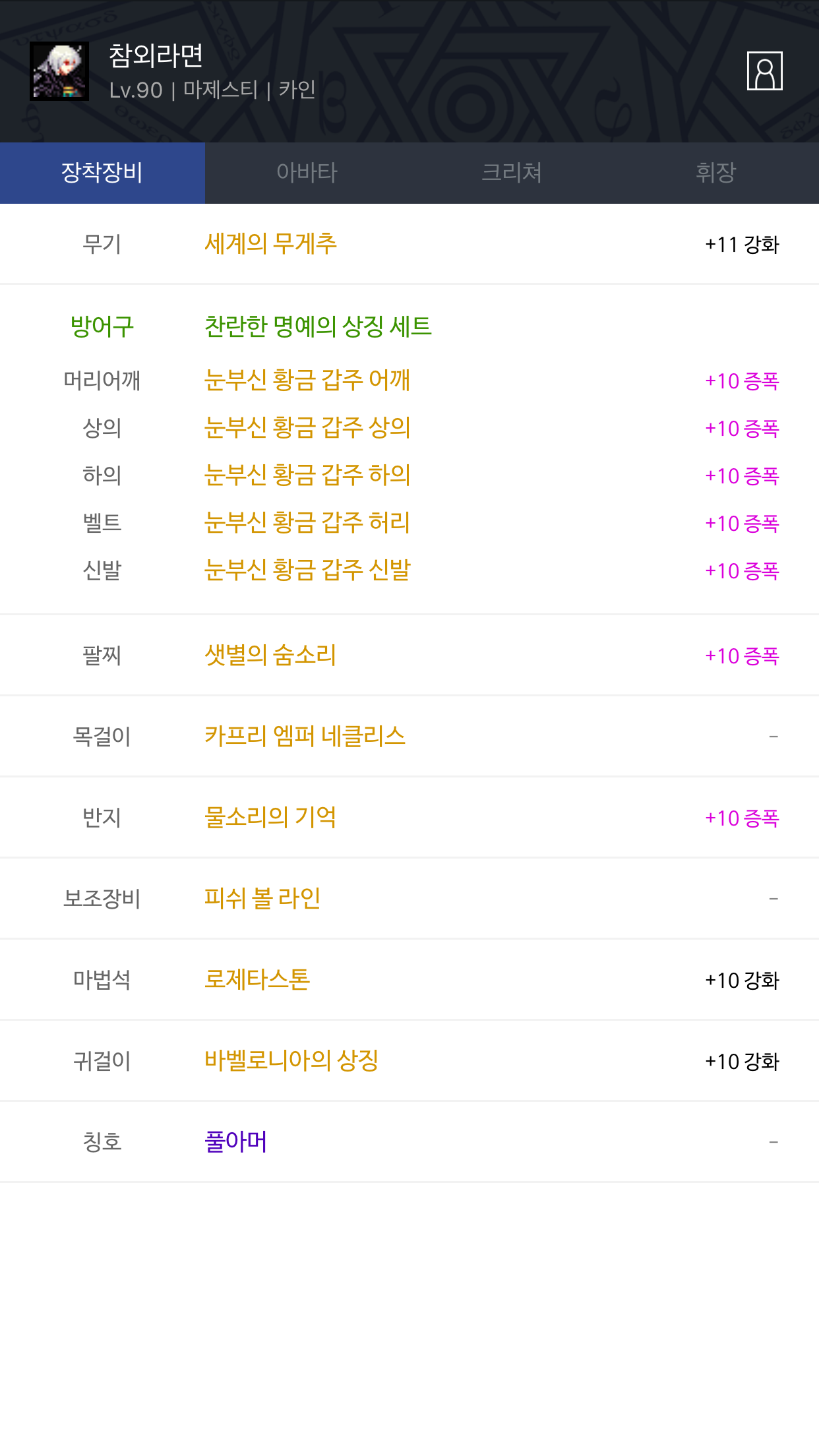Open 눈부신 황금 갑주 어깨 item
The height and width of the screenshot is (1456, 819).
pyautogui.click(x=307, y=380)
